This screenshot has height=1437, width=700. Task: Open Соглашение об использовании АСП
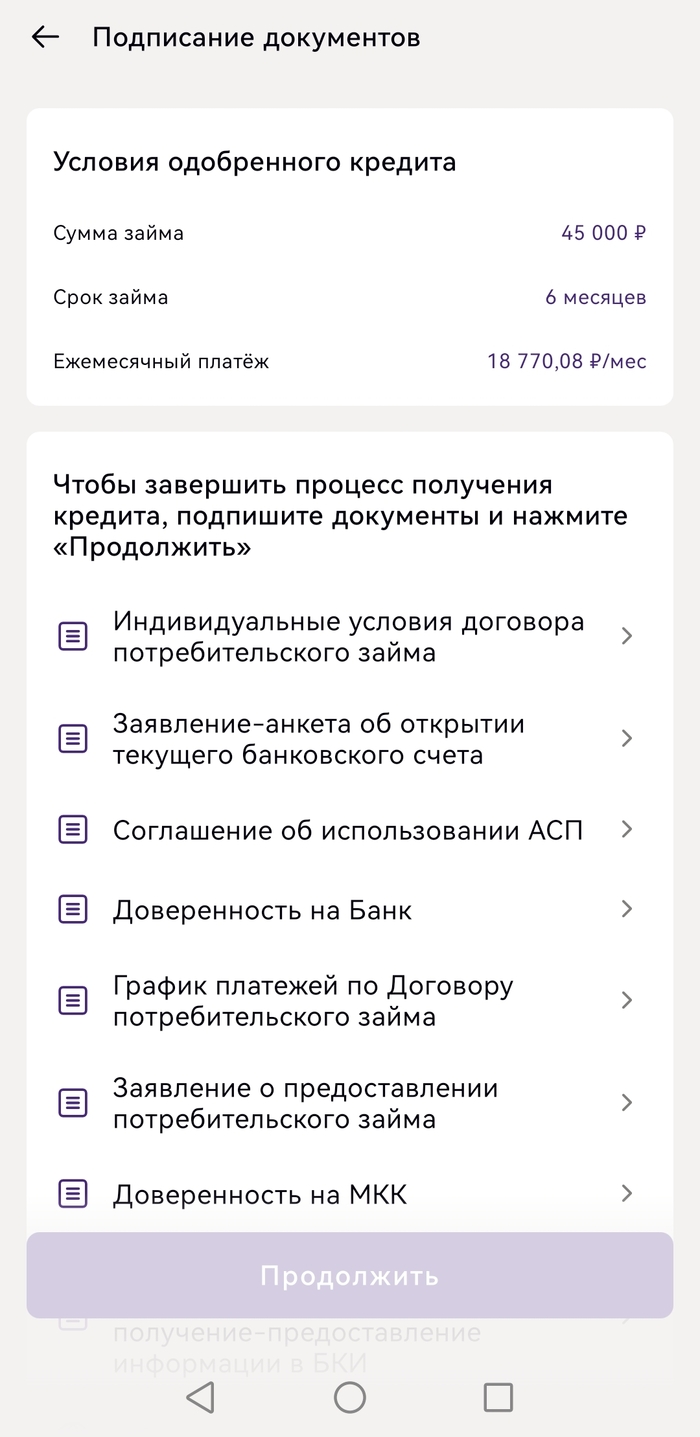tap(348, 830)
